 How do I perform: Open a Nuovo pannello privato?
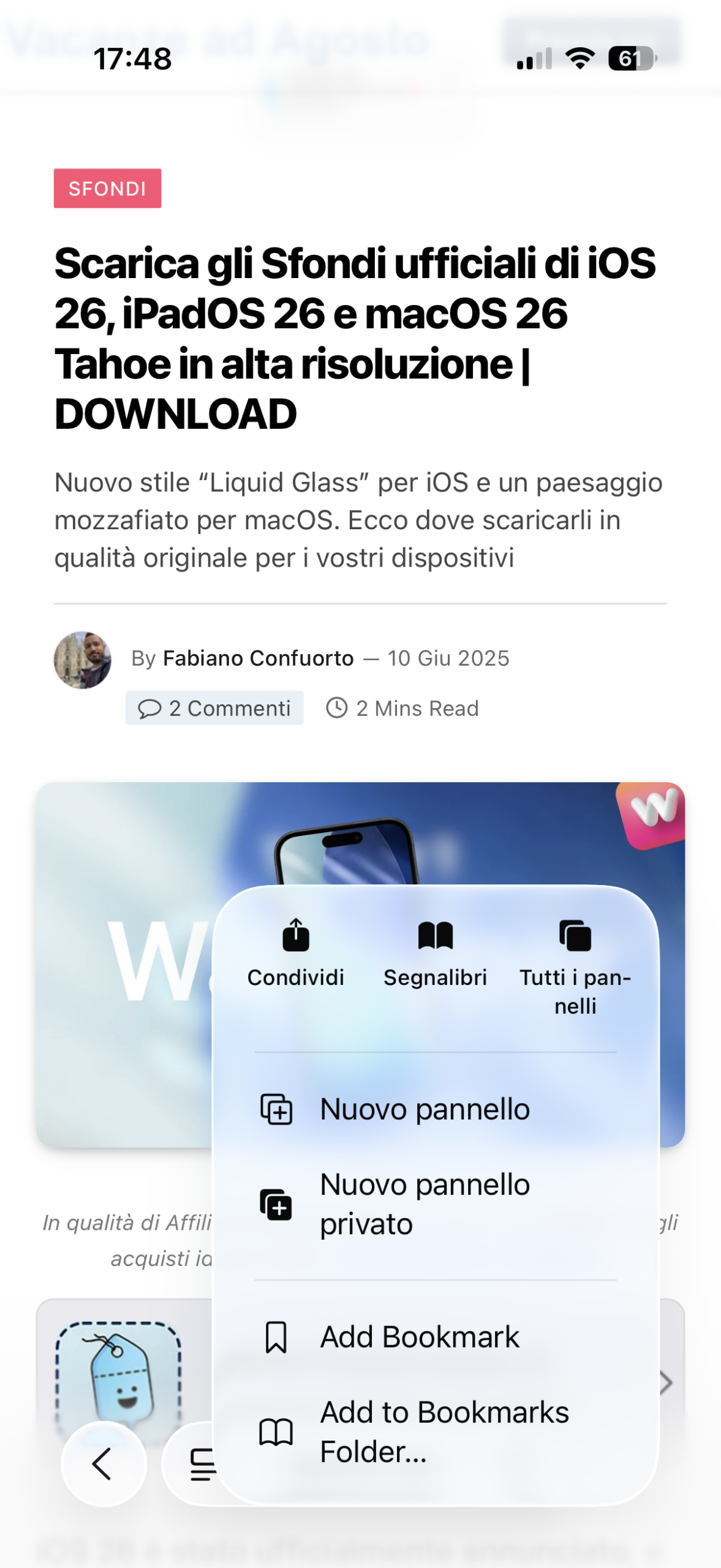click(436, 1204)
